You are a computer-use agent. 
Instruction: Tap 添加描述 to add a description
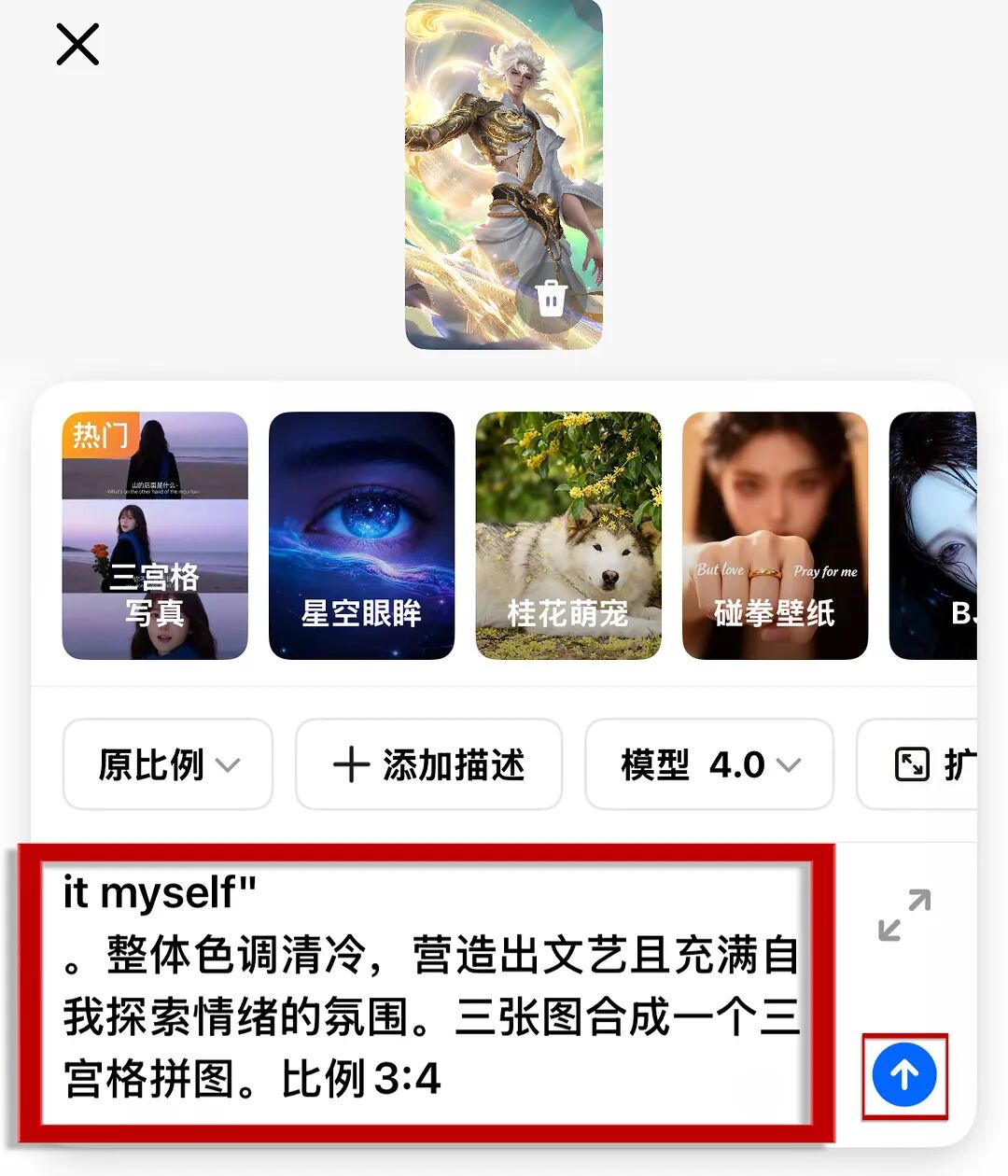click(x=428, y=764)
